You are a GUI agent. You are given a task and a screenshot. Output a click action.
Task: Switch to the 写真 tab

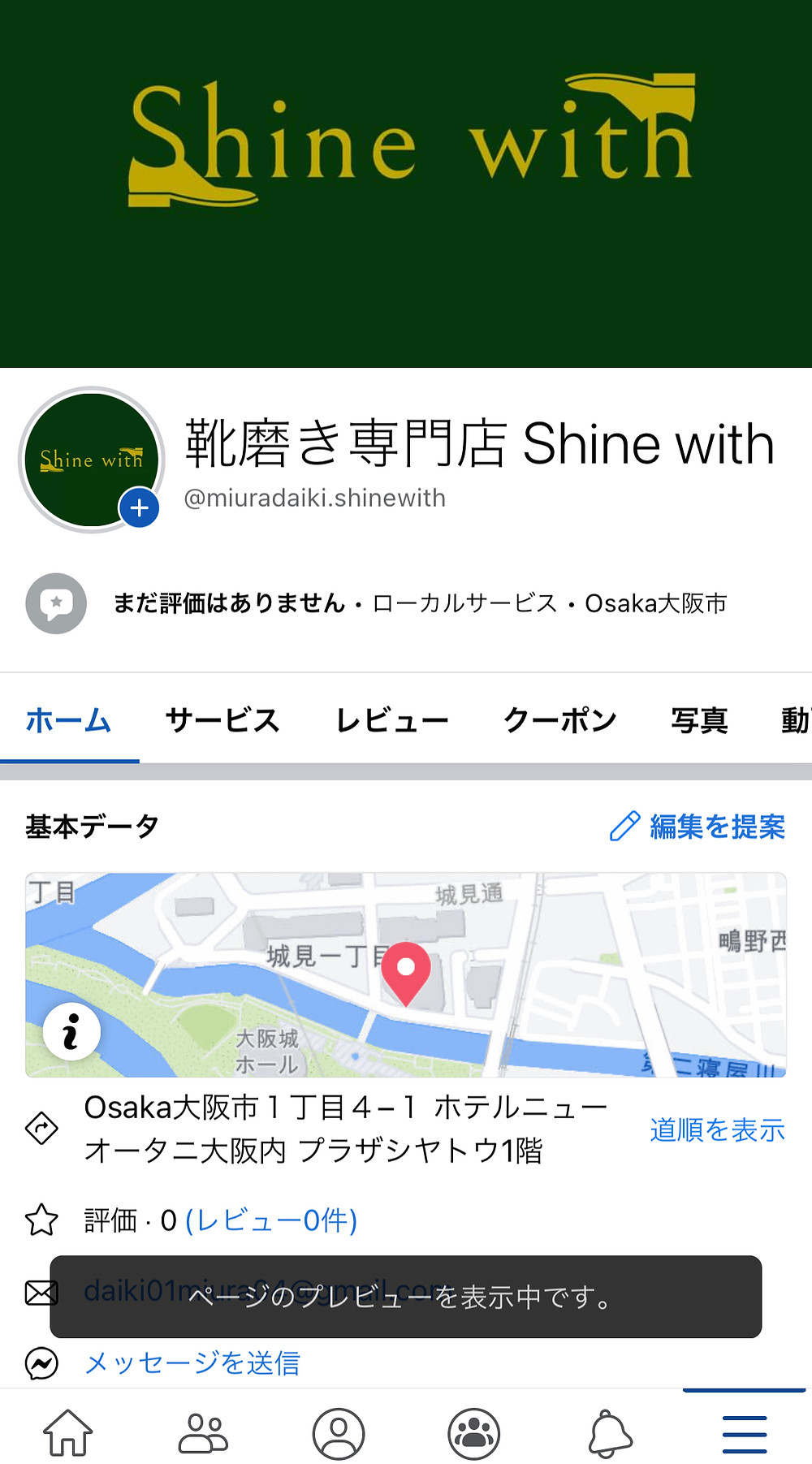tap(699, 720)
